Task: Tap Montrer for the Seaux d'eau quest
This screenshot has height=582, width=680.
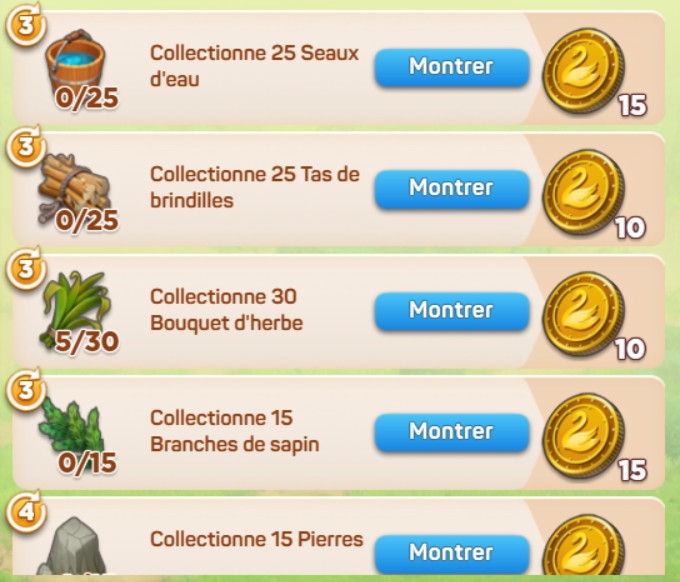Action: click(451, 67)
